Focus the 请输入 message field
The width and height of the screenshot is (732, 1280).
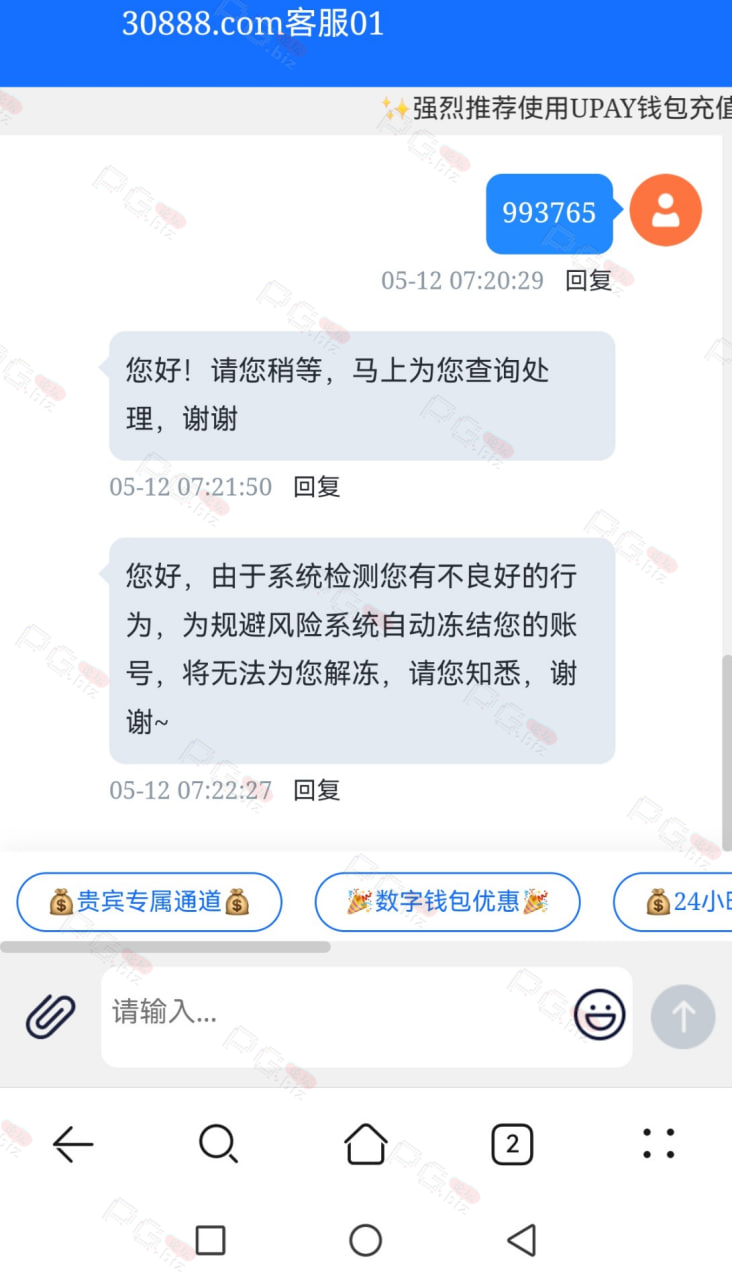click(340, 1016)
